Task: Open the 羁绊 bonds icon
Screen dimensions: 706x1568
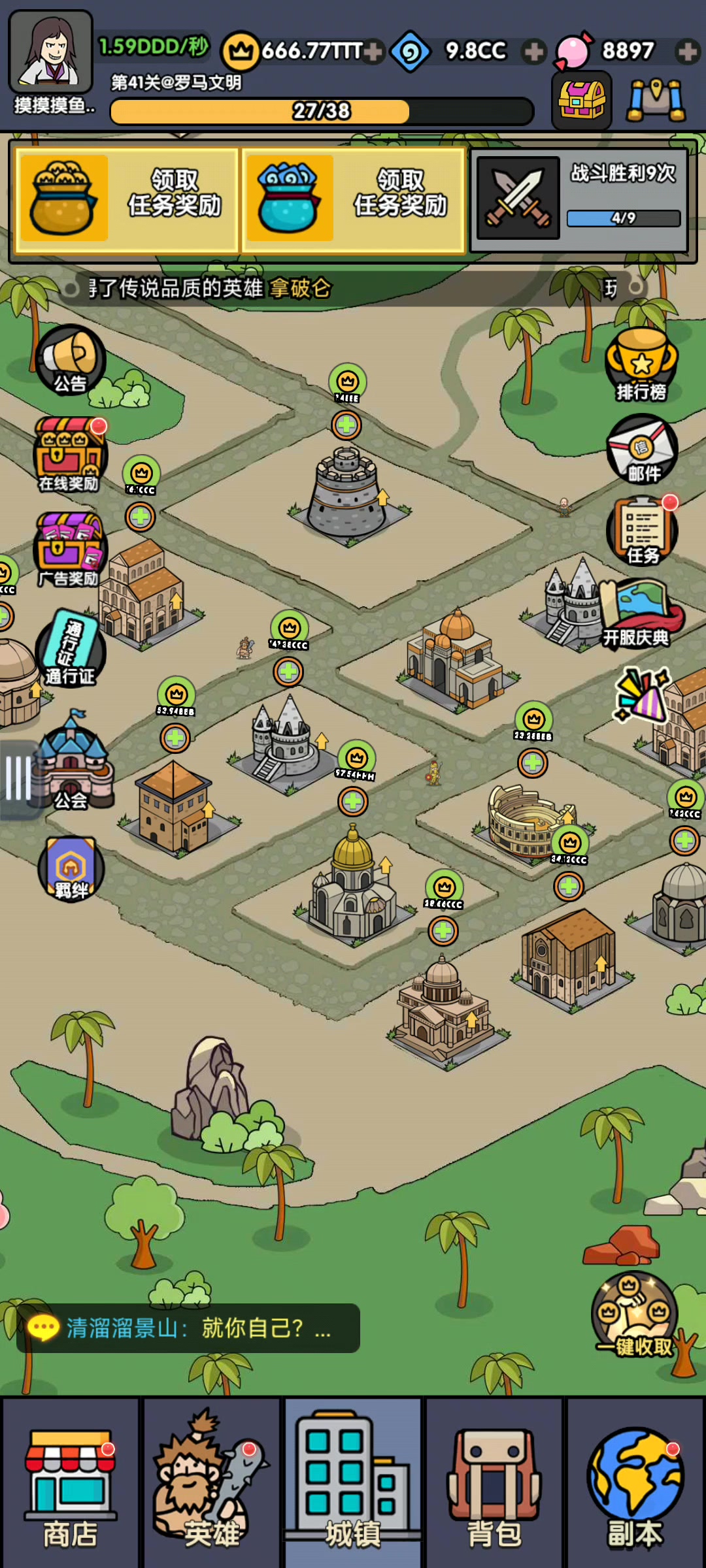Action: pyautogui.click(x=71, y=869)
